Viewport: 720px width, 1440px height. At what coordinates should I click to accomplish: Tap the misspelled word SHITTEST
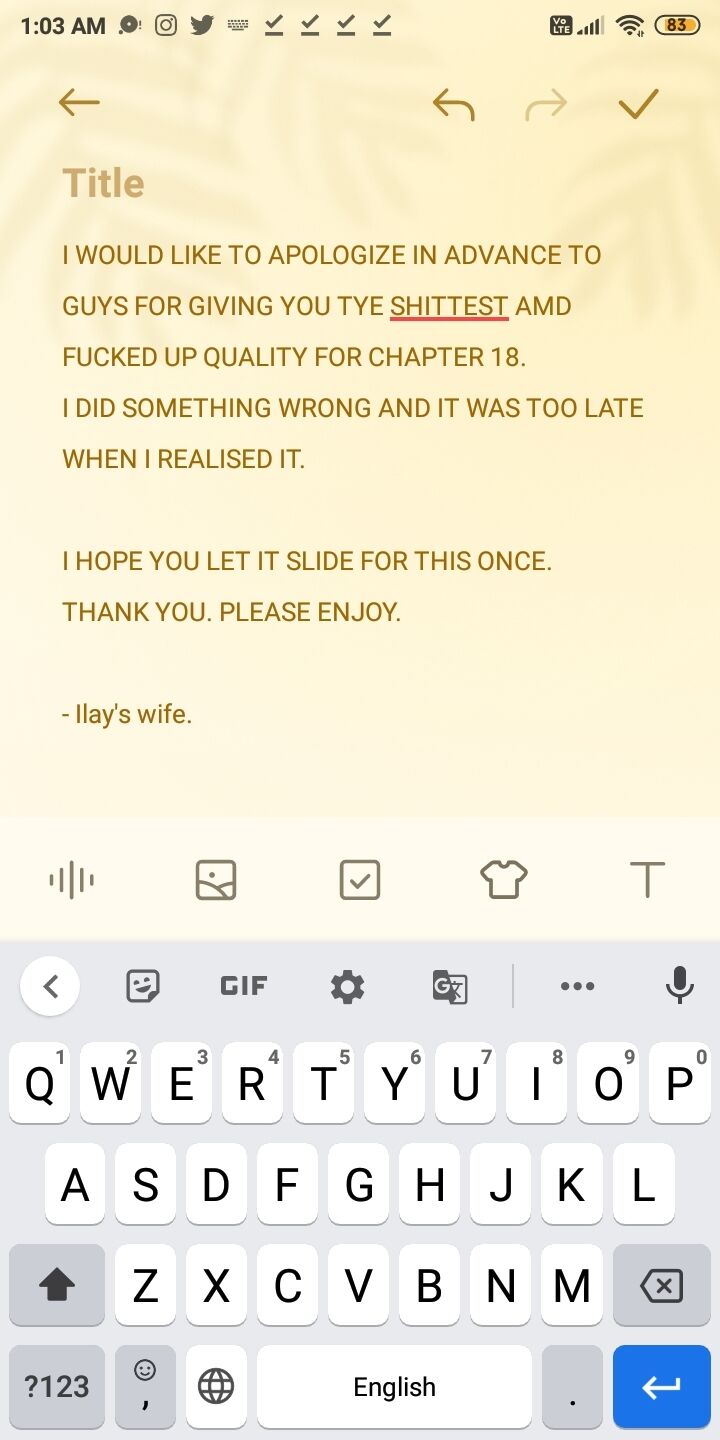pos(450,306)
